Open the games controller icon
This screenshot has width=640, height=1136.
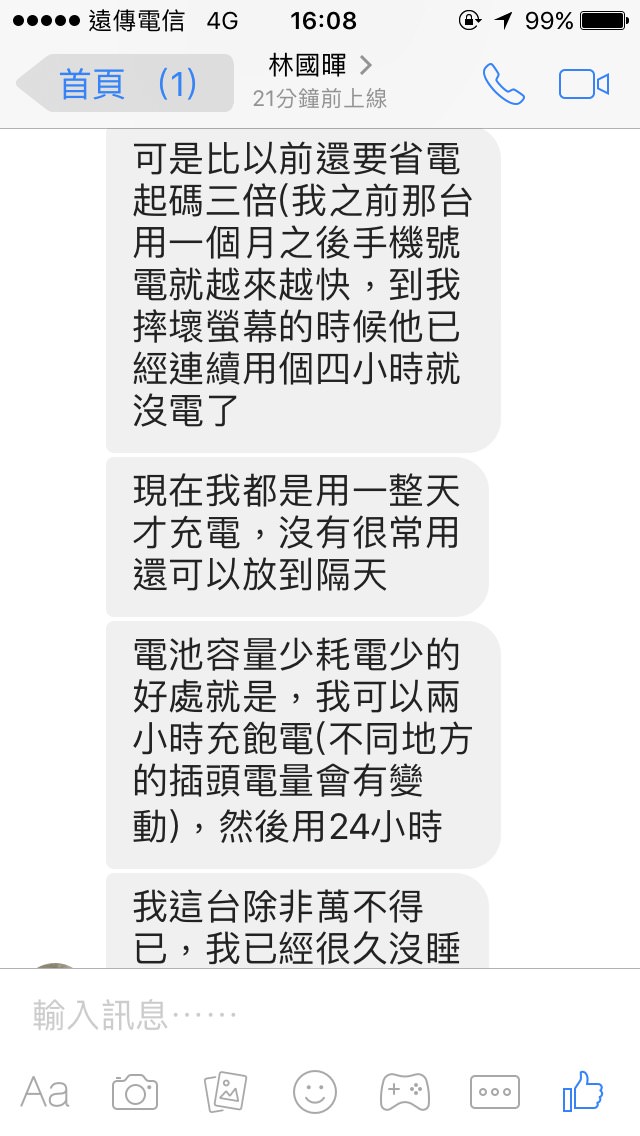pos(405,1092)
